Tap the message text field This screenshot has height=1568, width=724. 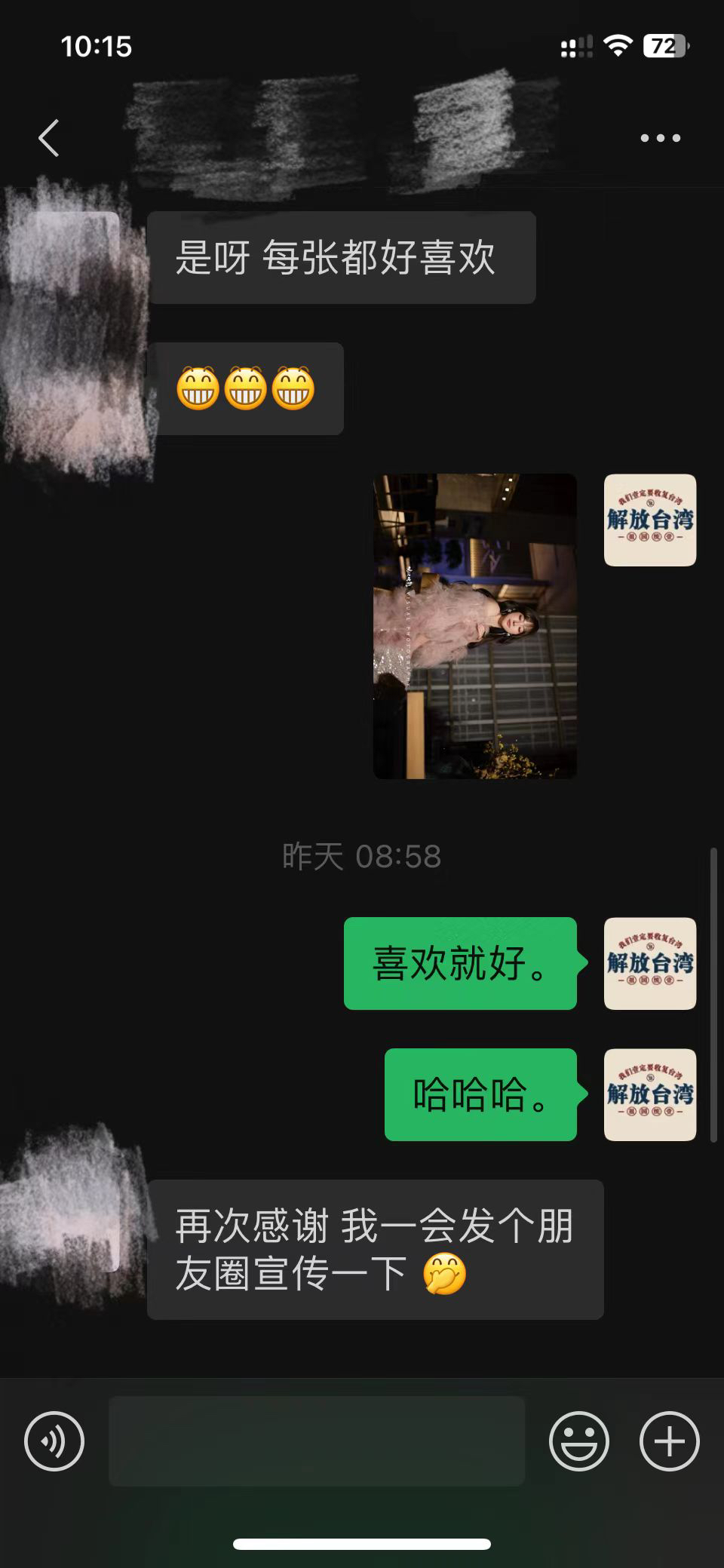[317, 1441]
